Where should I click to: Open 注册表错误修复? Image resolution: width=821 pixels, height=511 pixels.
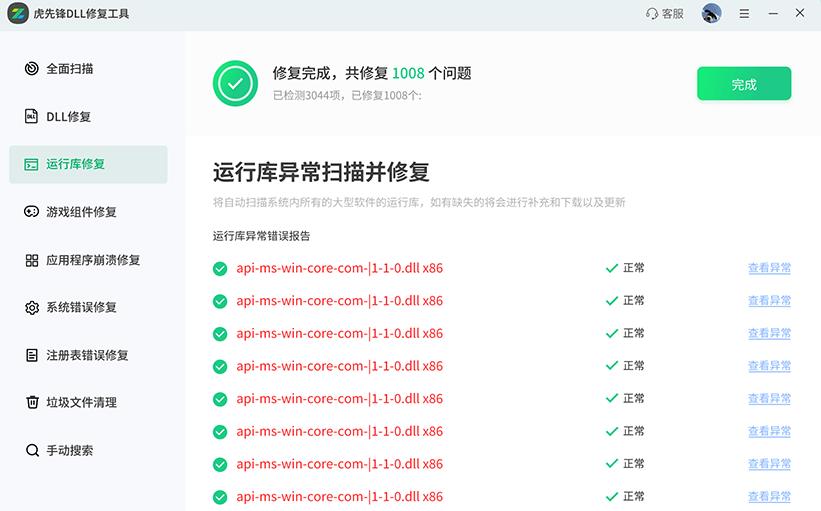point(87,355)
